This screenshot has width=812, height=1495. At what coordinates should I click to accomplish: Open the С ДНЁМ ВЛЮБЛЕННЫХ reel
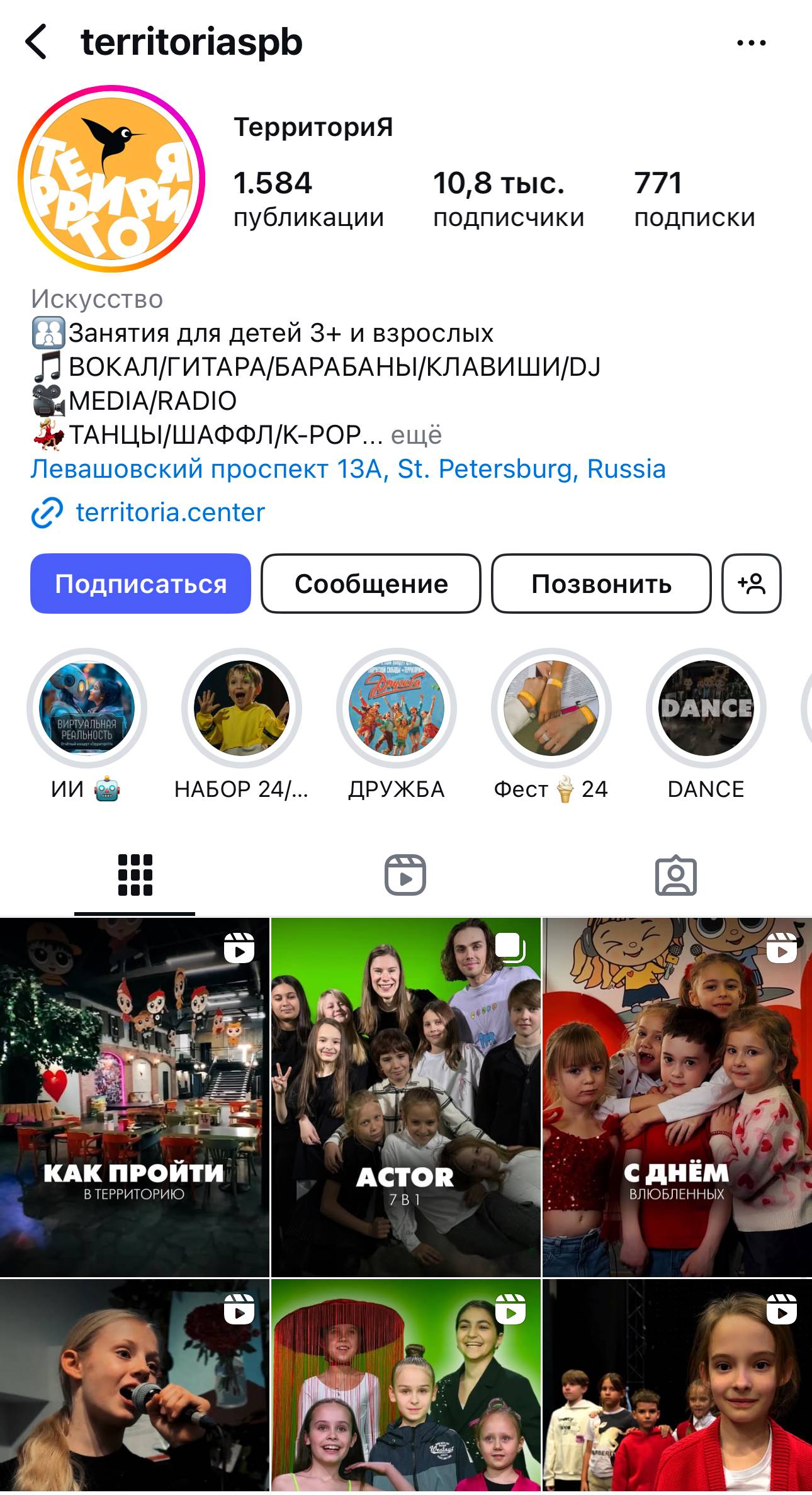677,1097
